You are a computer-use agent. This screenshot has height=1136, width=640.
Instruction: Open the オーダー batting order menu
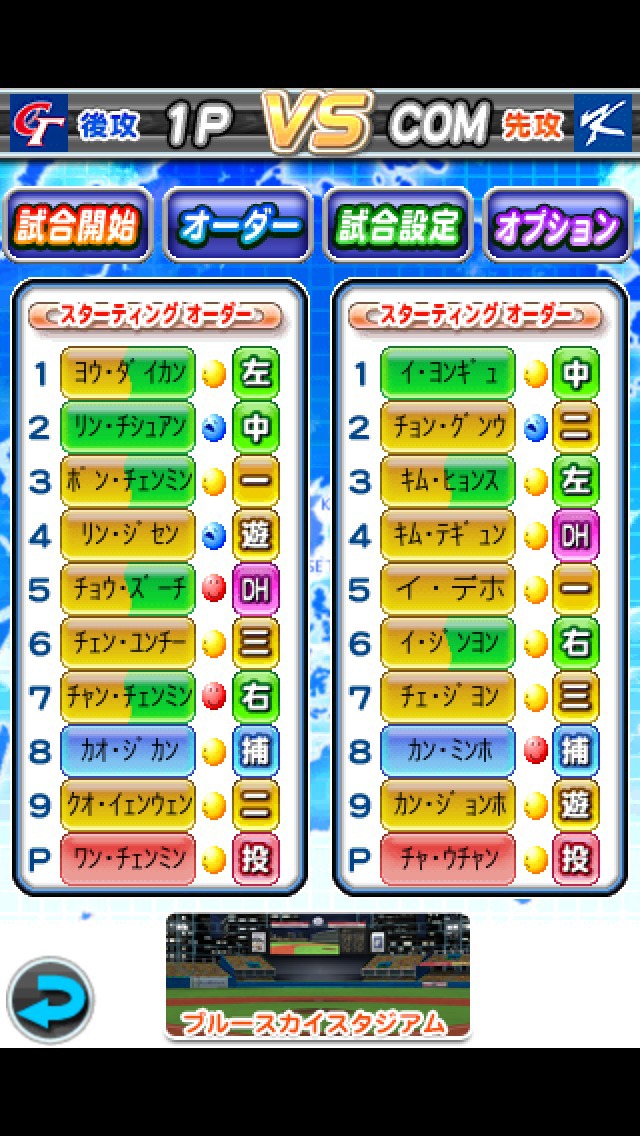[x=240, y=225]
